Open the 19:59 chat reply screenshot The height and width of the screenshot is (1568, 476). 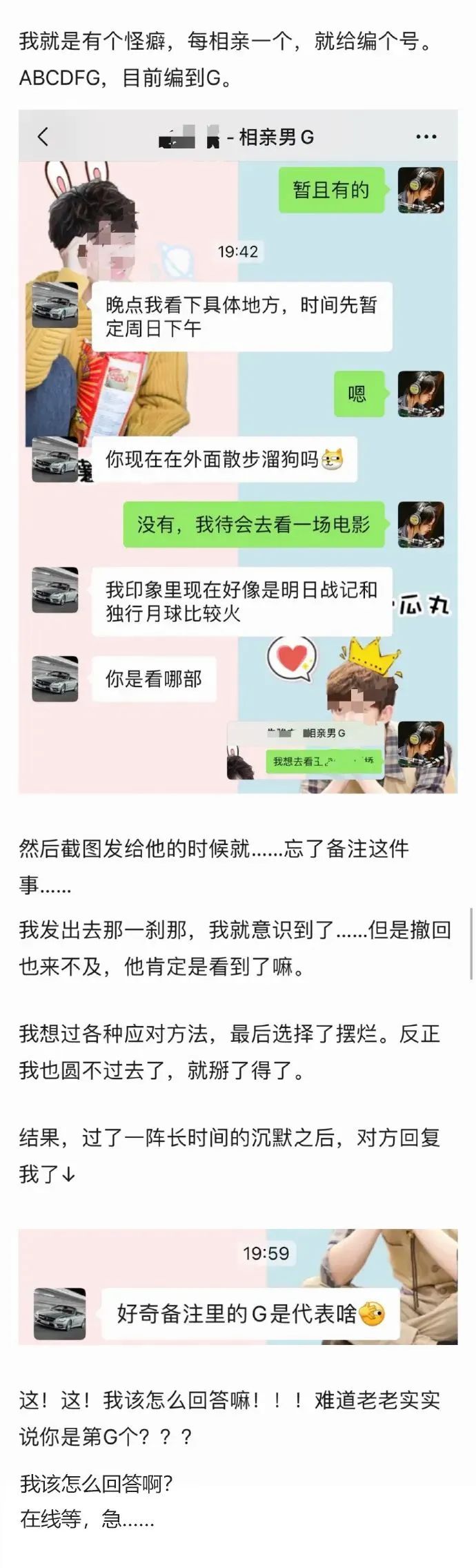[238, 1286]
